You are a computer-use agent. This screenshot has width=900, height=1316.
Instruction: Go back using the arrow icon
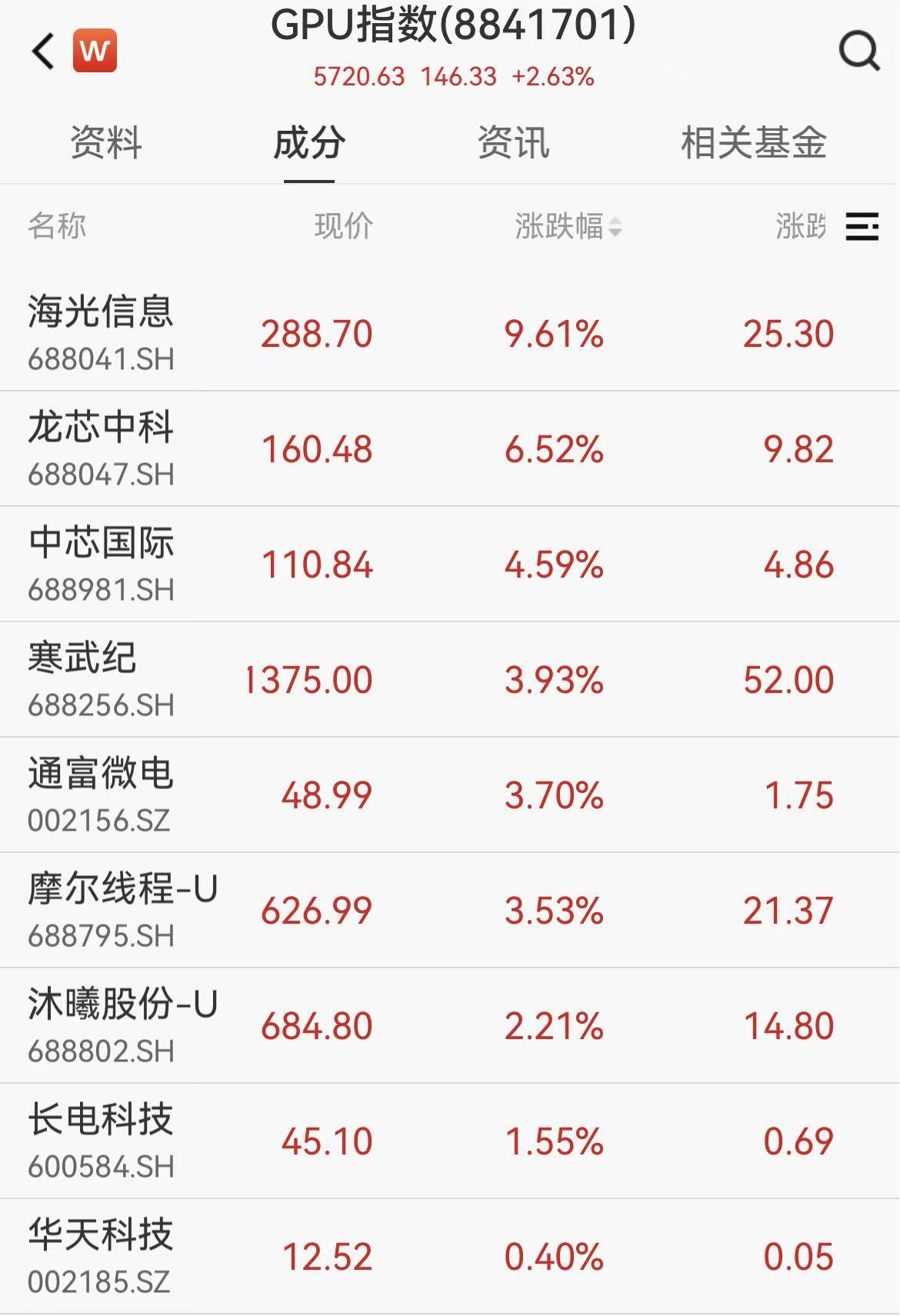43,52
